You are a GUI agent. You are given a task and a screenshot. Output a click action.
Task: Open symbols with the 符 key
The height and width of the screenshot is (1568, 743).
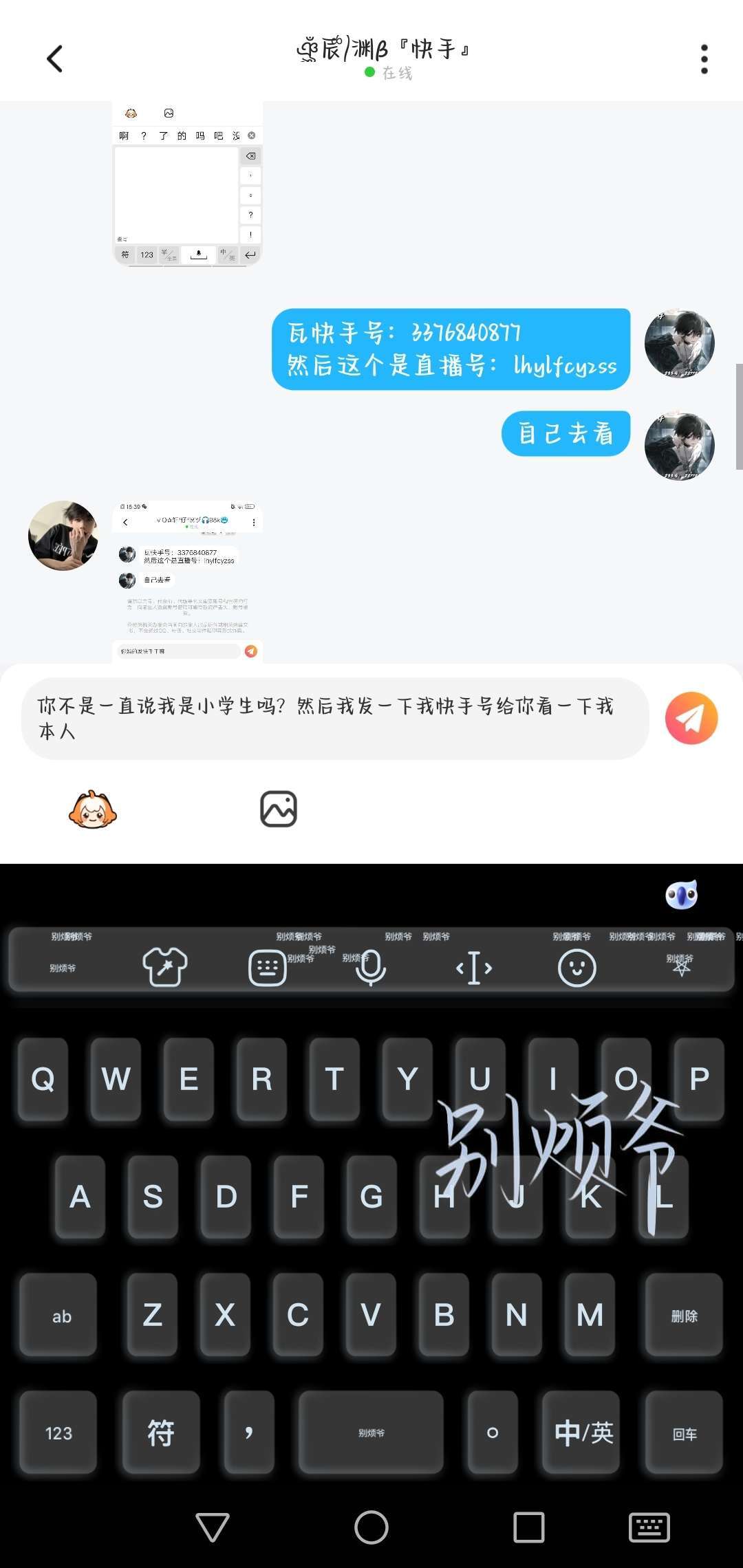click(x=161, y=1432)
